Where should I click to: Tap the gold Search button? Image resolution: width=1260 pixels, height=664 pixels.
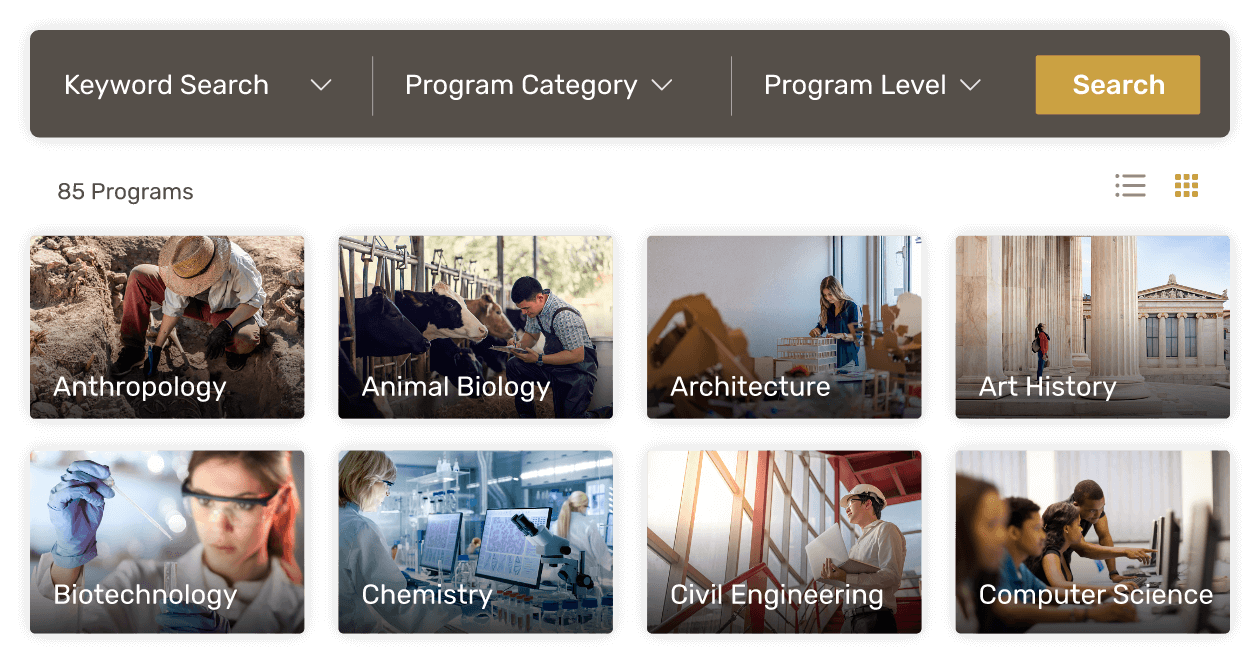click(x=1117, y=85)
